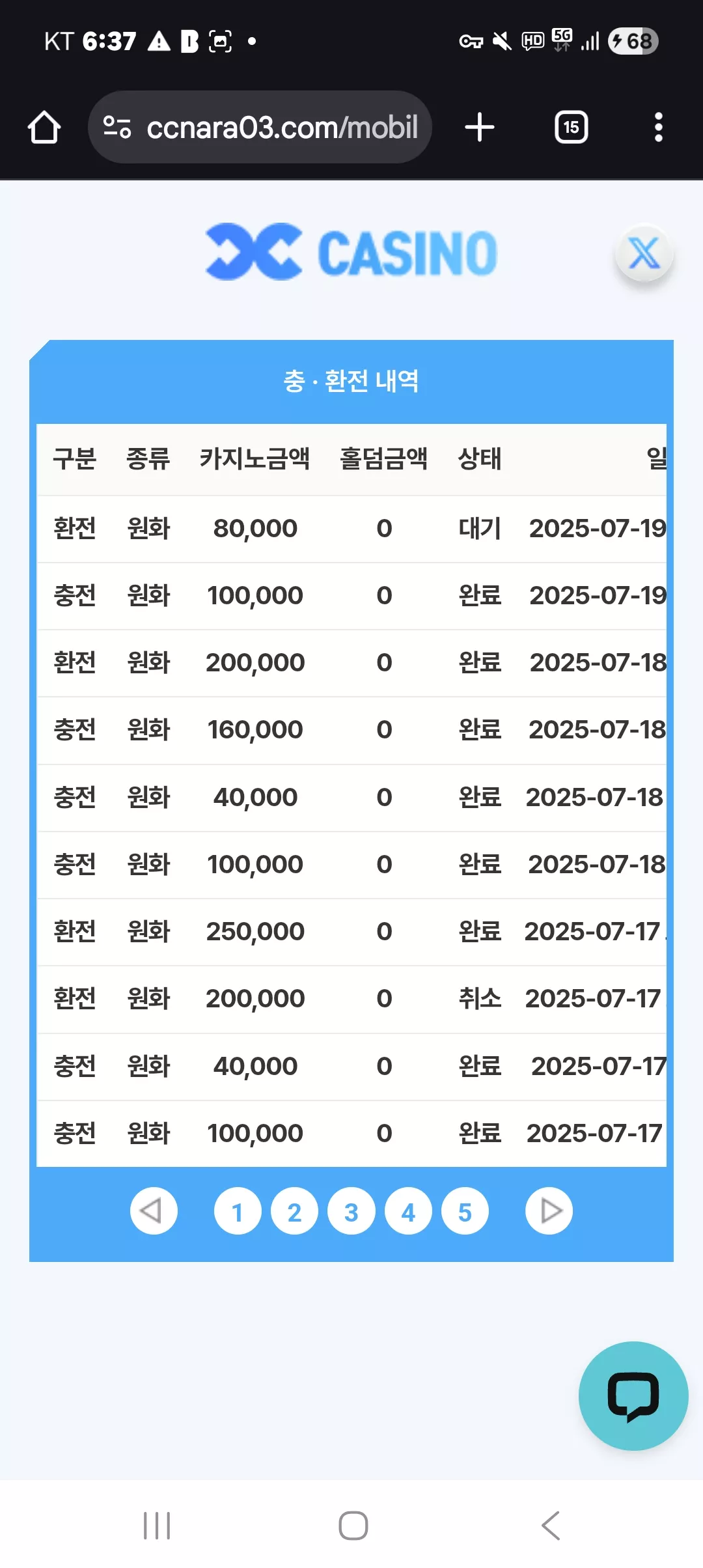Open page 3 of the history list

coord(351,1211)
